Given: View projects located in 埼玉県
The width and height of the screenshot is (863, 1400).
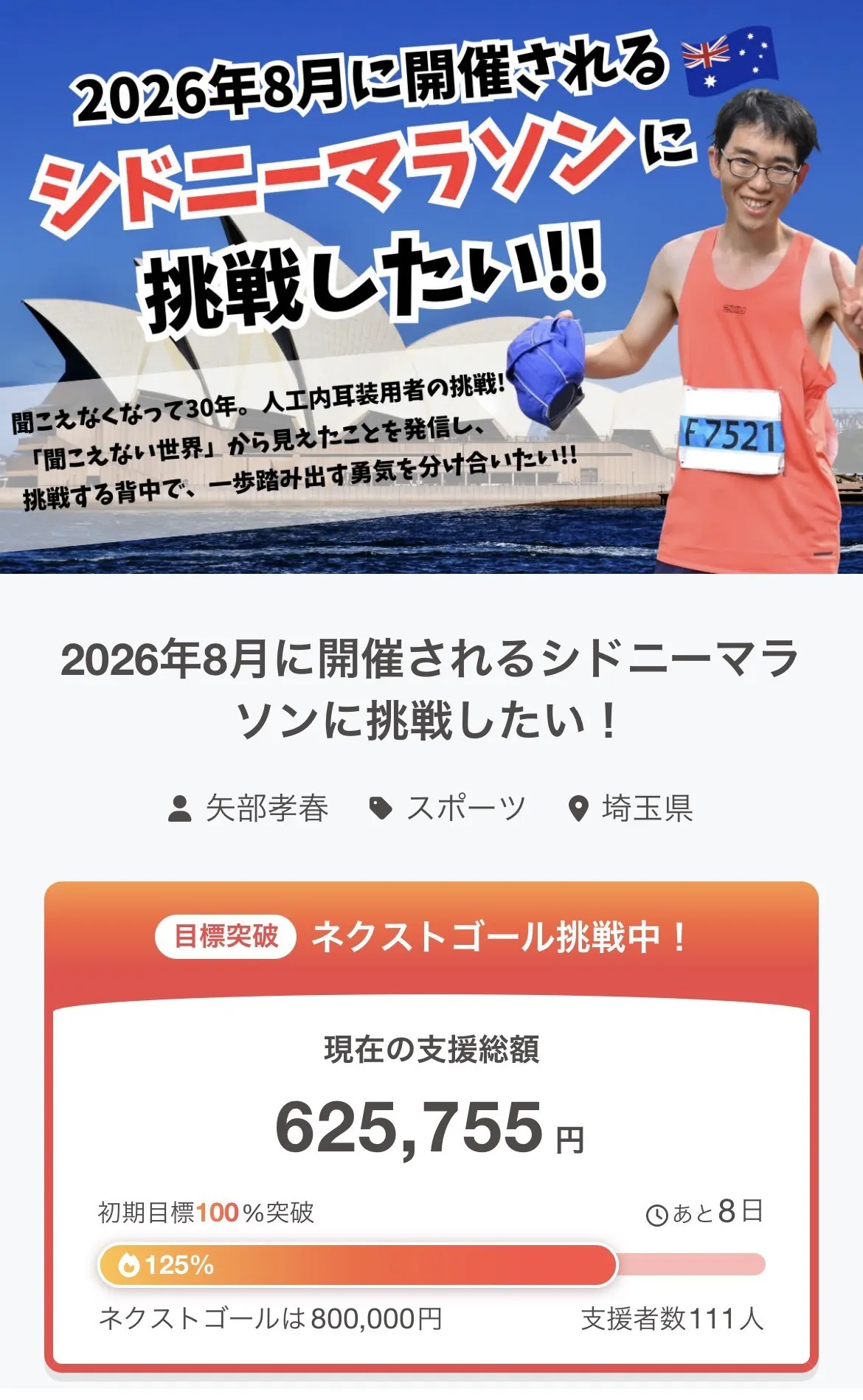Looking at the screenshot, I should pos(646,808).
